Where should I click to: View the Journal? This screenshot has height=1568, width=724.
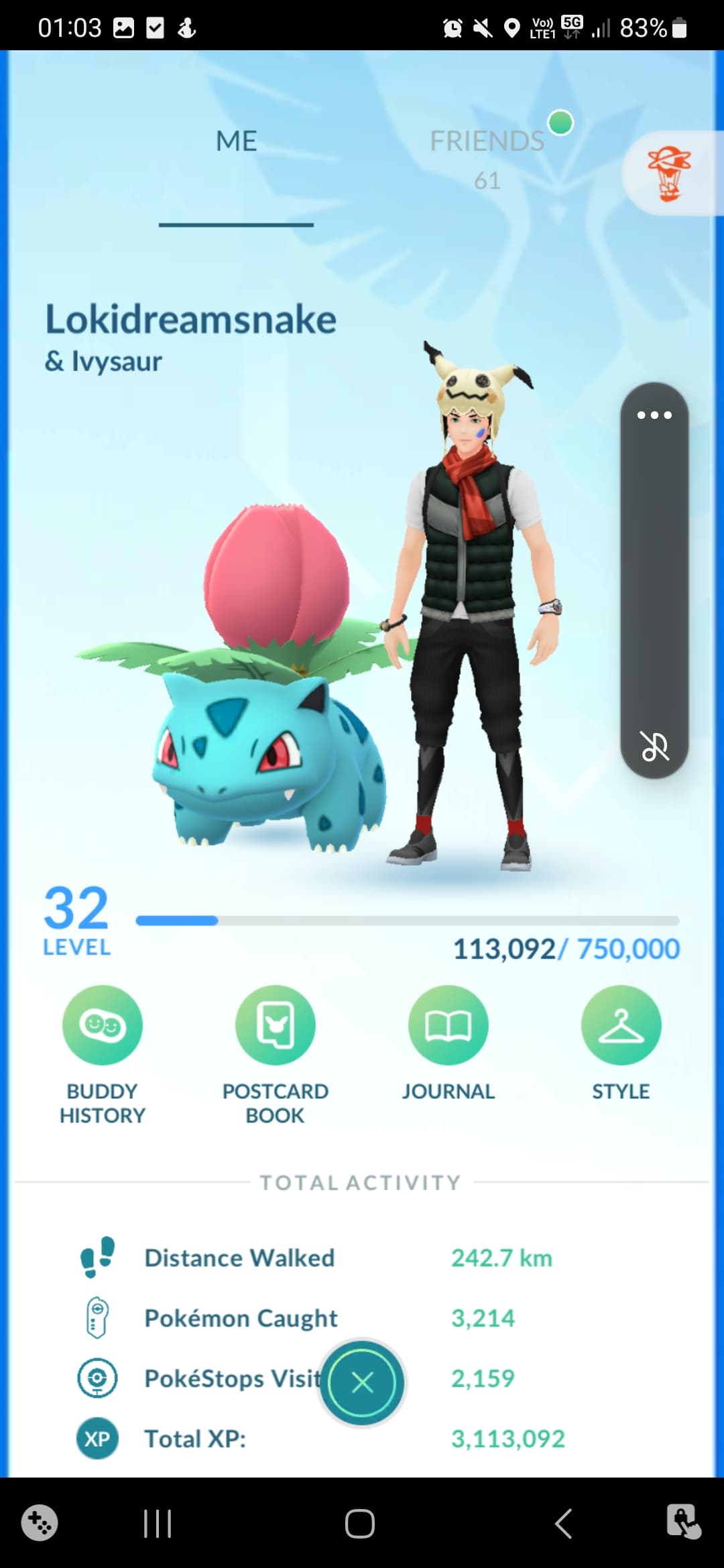448,1025
